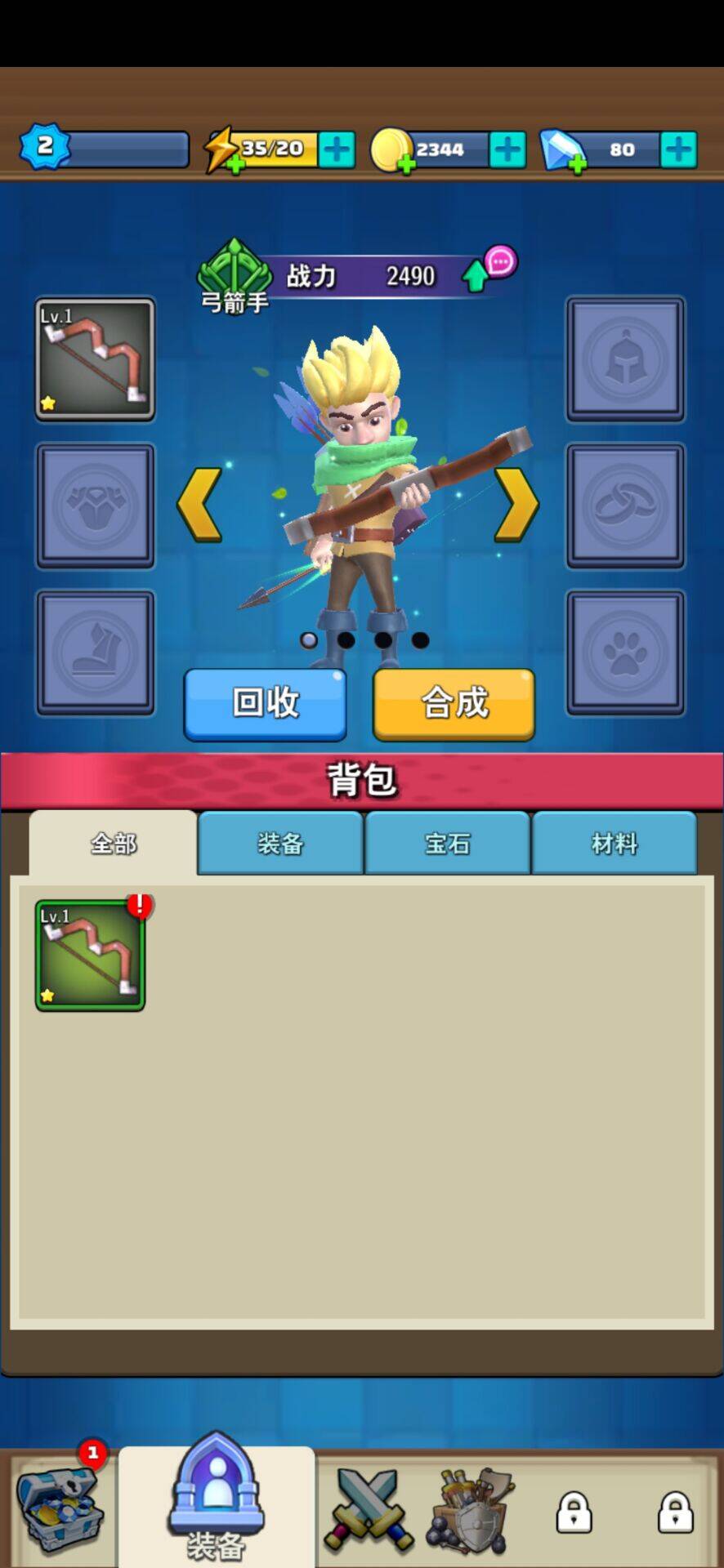Switch to the 材料 materials tab
This screenshot has width=724, height=1568.
tap(614, 843)
